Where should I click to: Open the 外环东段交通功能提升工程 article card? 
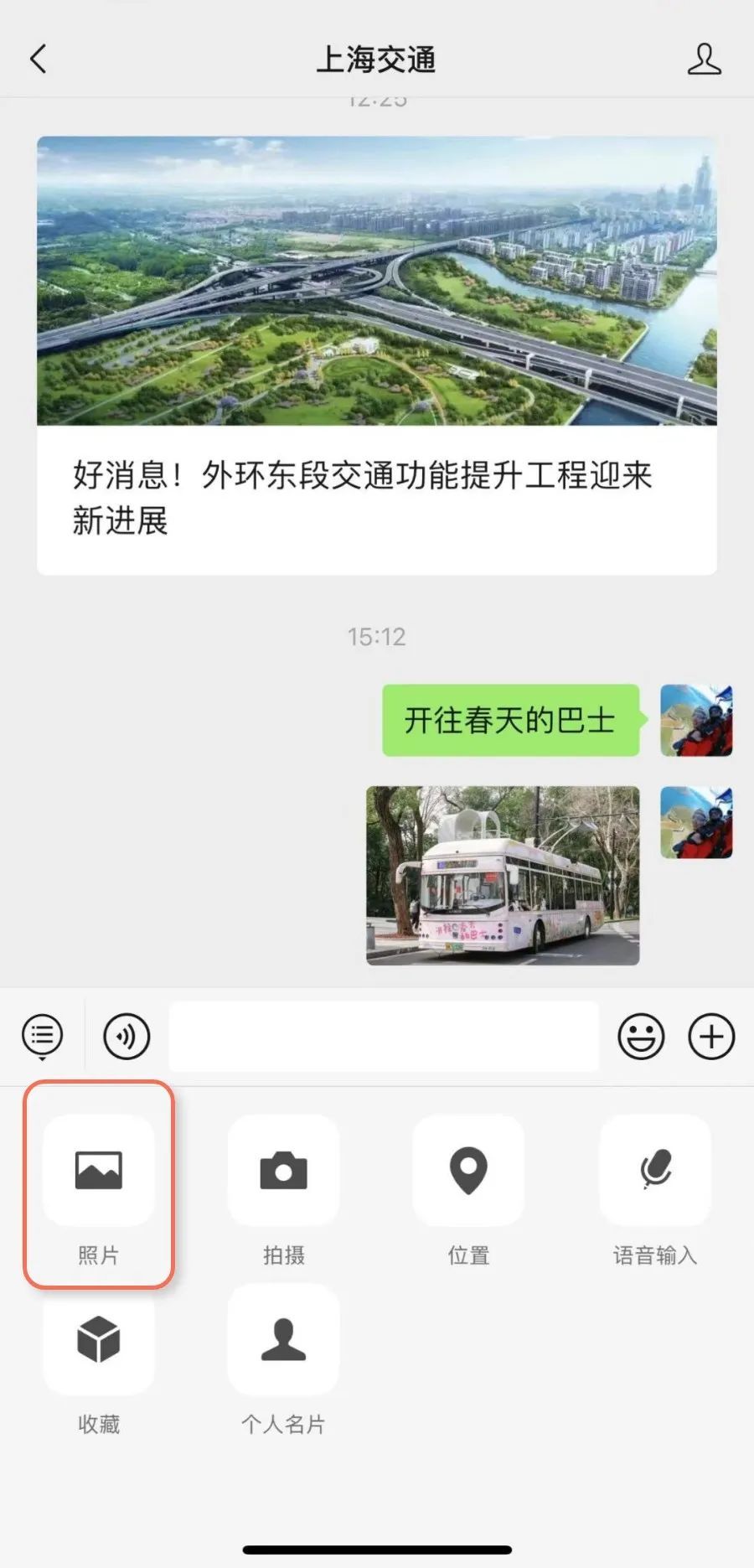pos(376,355)
